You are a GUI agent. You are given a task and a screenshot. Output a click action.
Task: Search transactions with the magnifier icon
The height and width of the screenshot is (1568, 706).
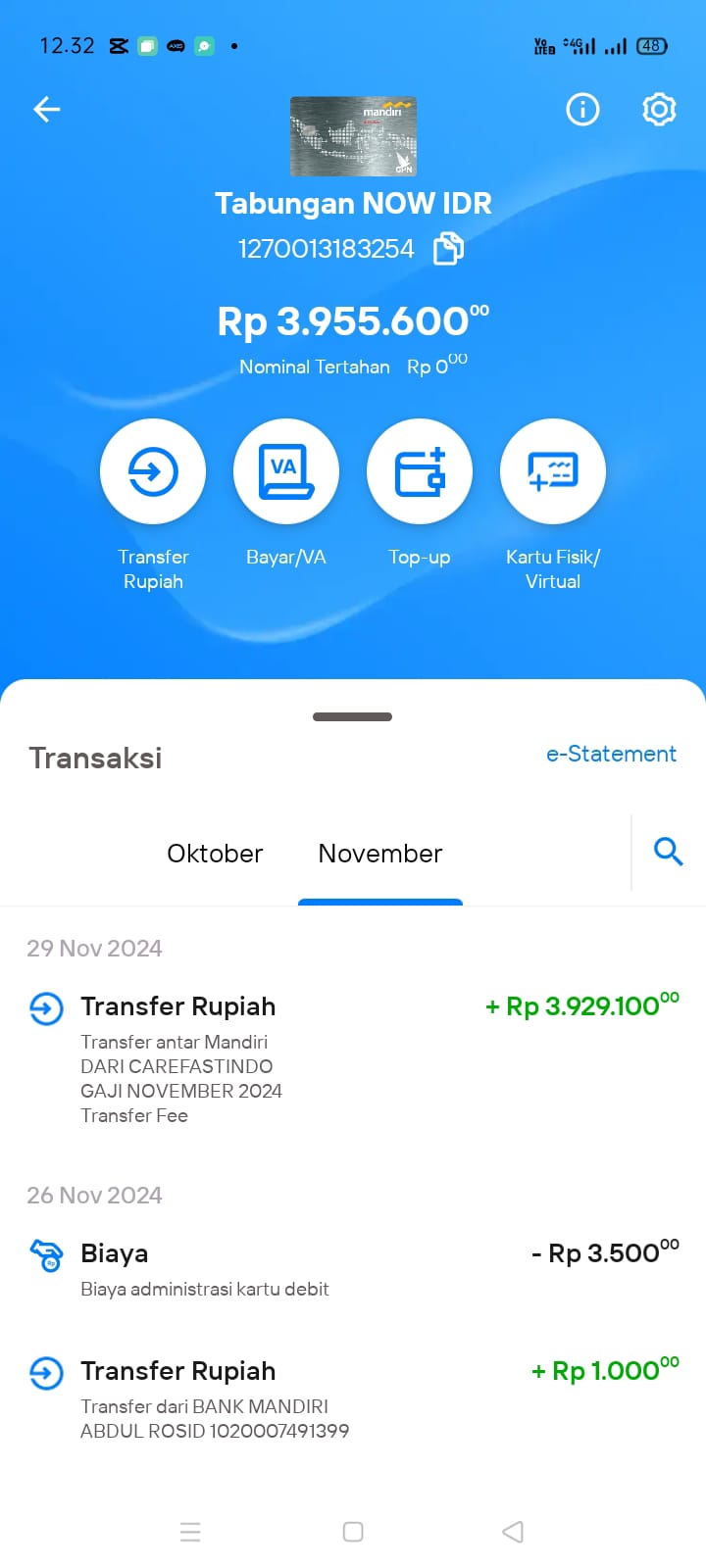668,851
